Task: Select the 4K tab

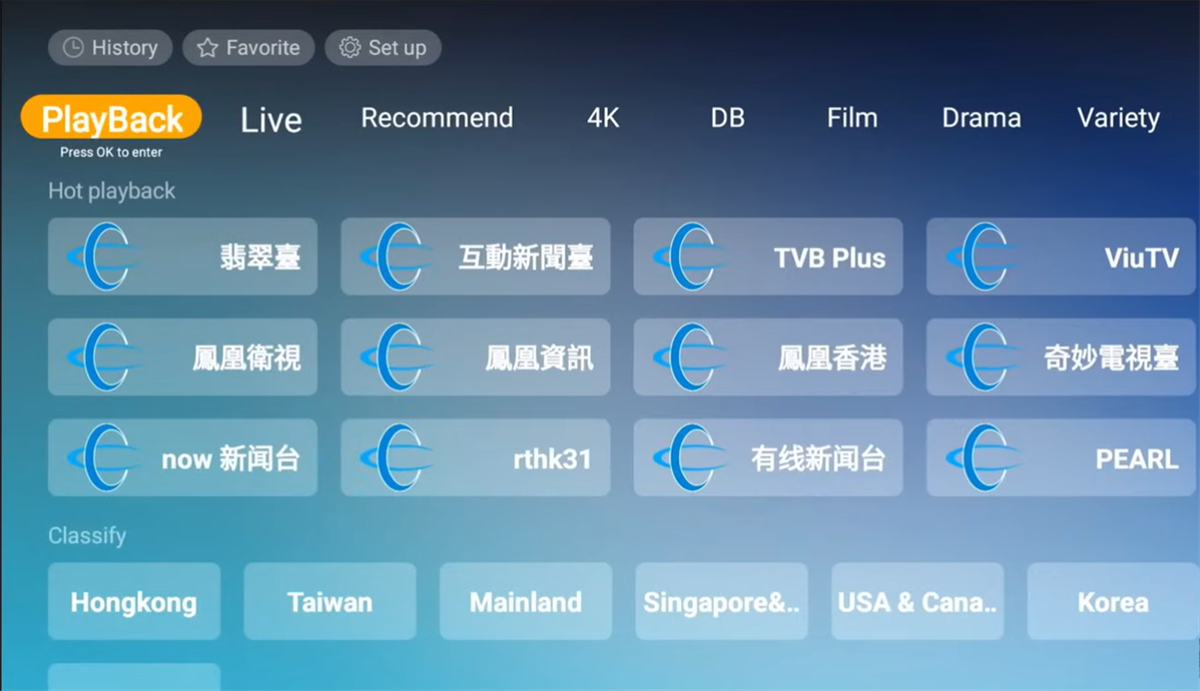Action: pos(603,118)
